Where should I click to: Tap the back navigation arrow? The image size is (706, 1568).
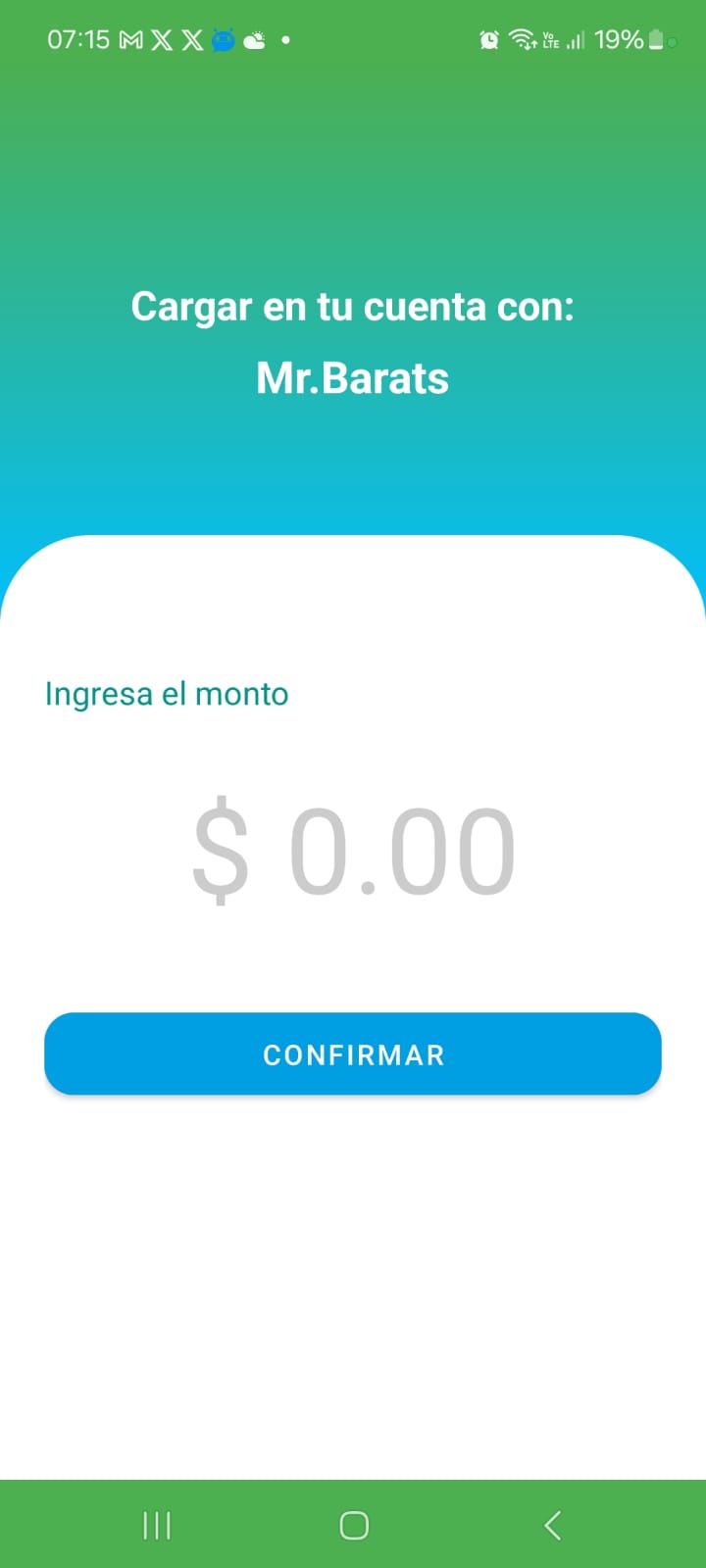pos(552,1525)
